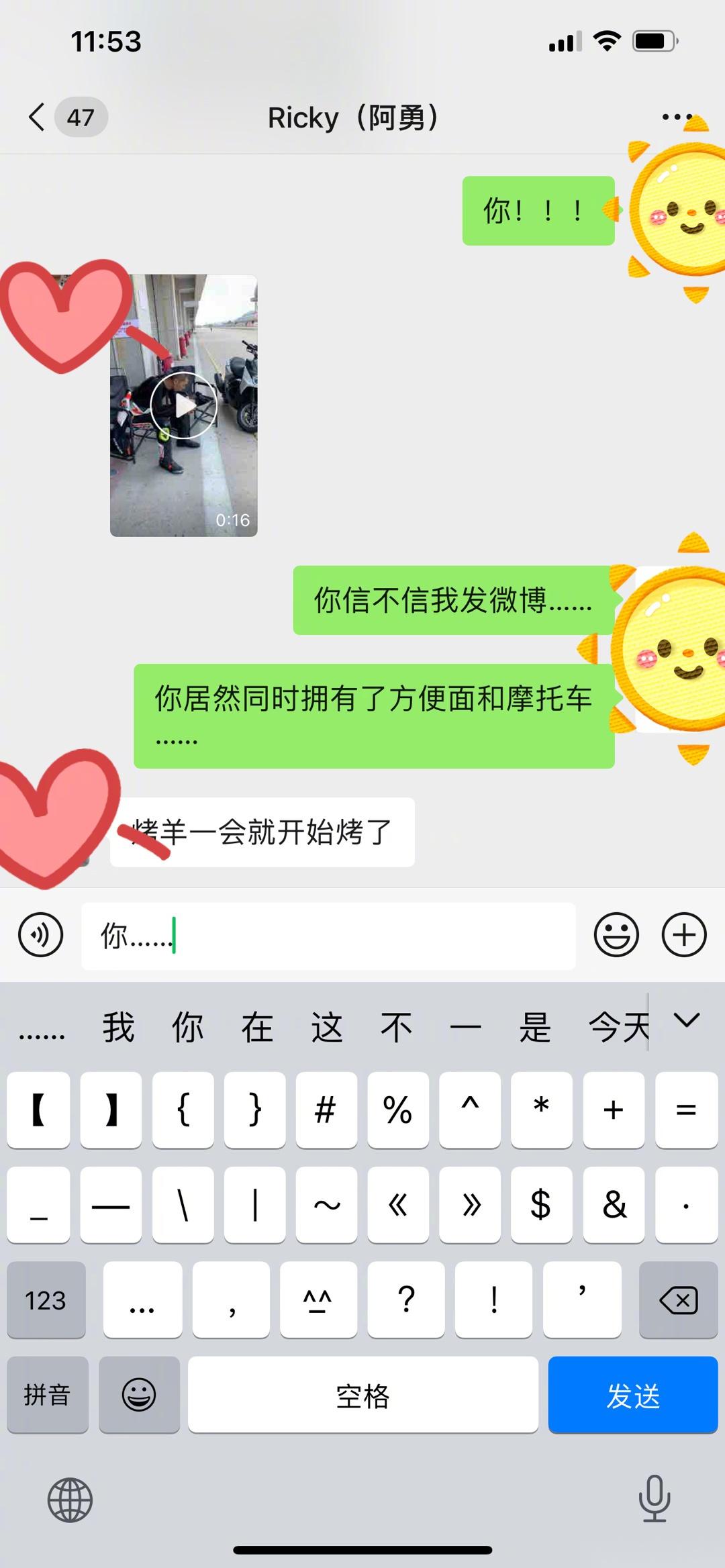Open the keyboard emoji key

click(x=139, y=1395)
